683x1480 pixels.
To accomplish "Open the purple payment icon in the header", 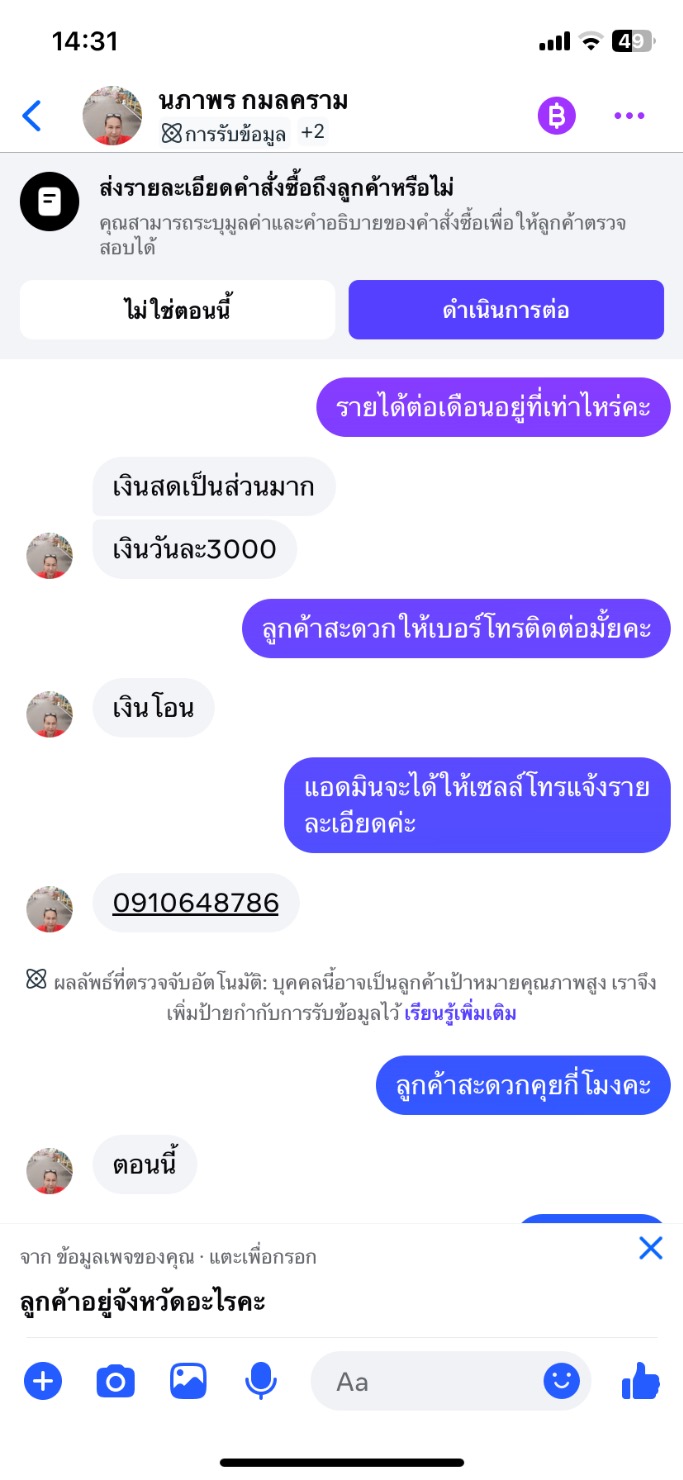I will (x=557, y=116).
